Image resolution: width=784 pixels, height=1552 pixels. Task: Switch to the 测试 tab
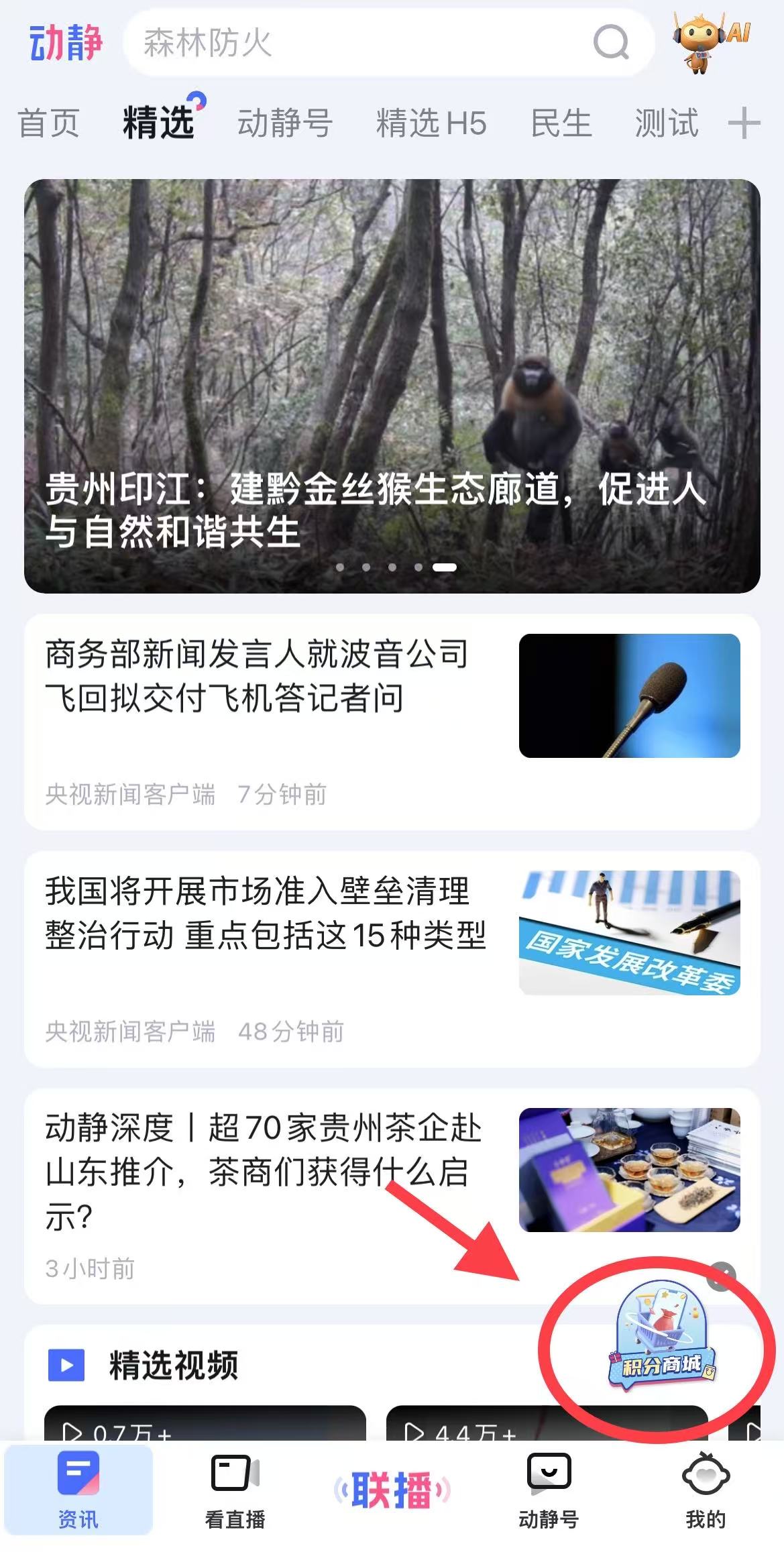(x=667, y=123)
